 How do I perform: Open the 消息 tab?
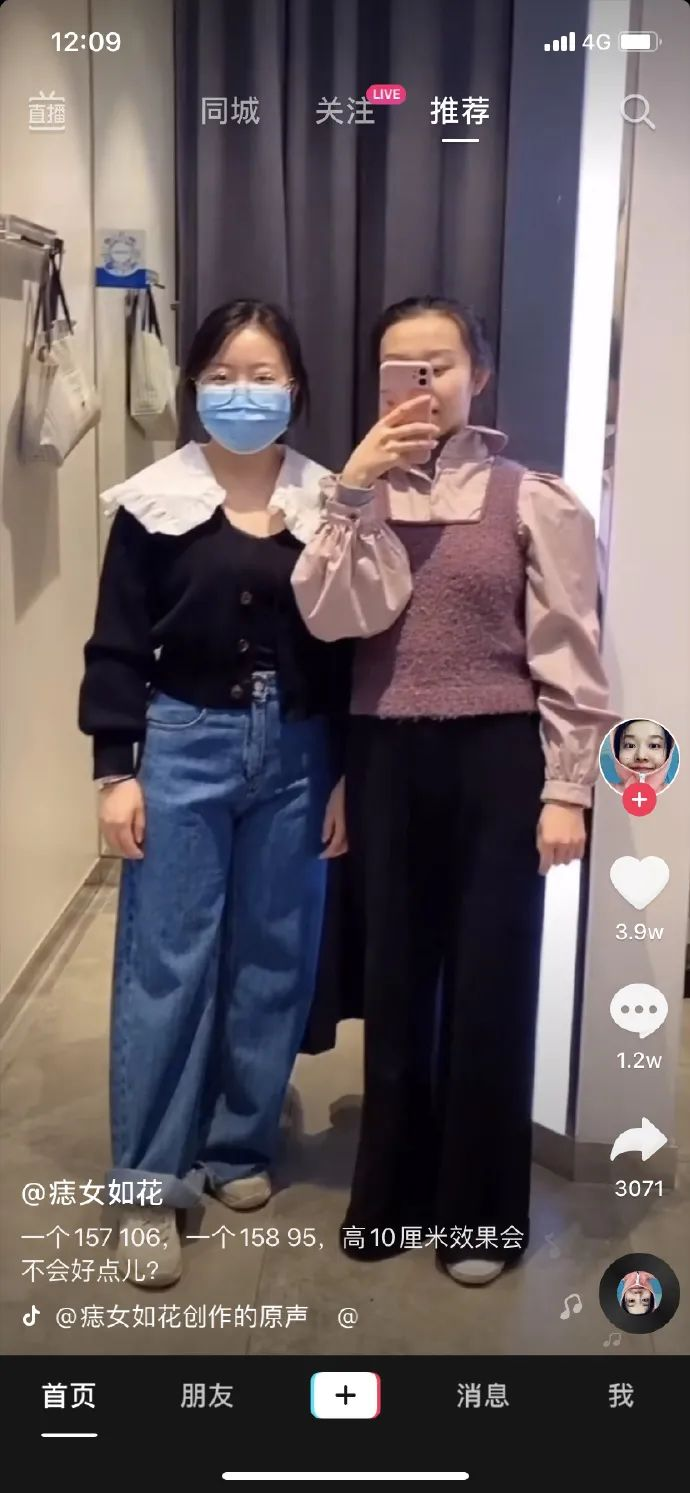(483, 1396)
